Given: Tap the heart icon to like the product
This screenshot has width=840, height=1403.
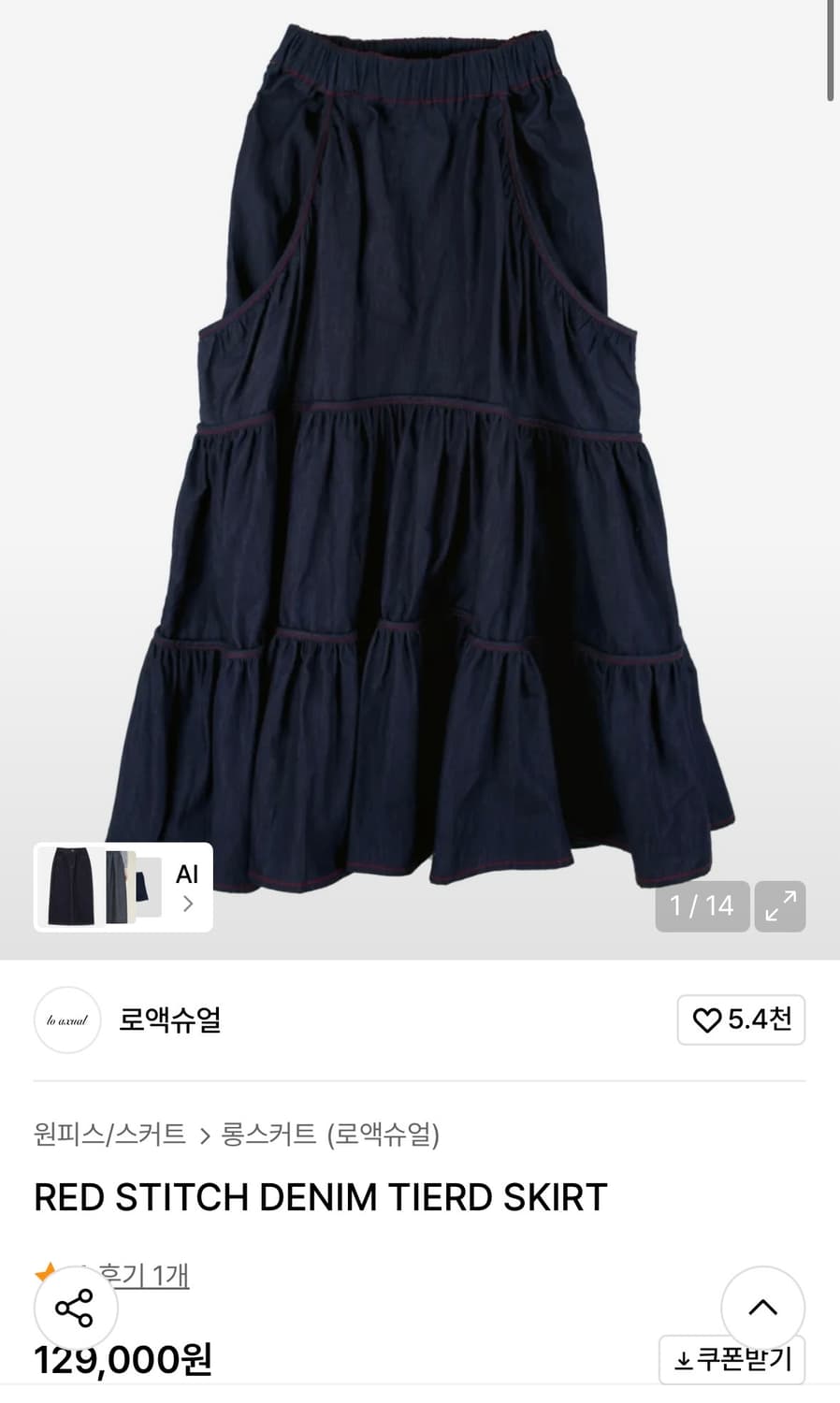Looking at the screenshot, I should [708, 1020].
